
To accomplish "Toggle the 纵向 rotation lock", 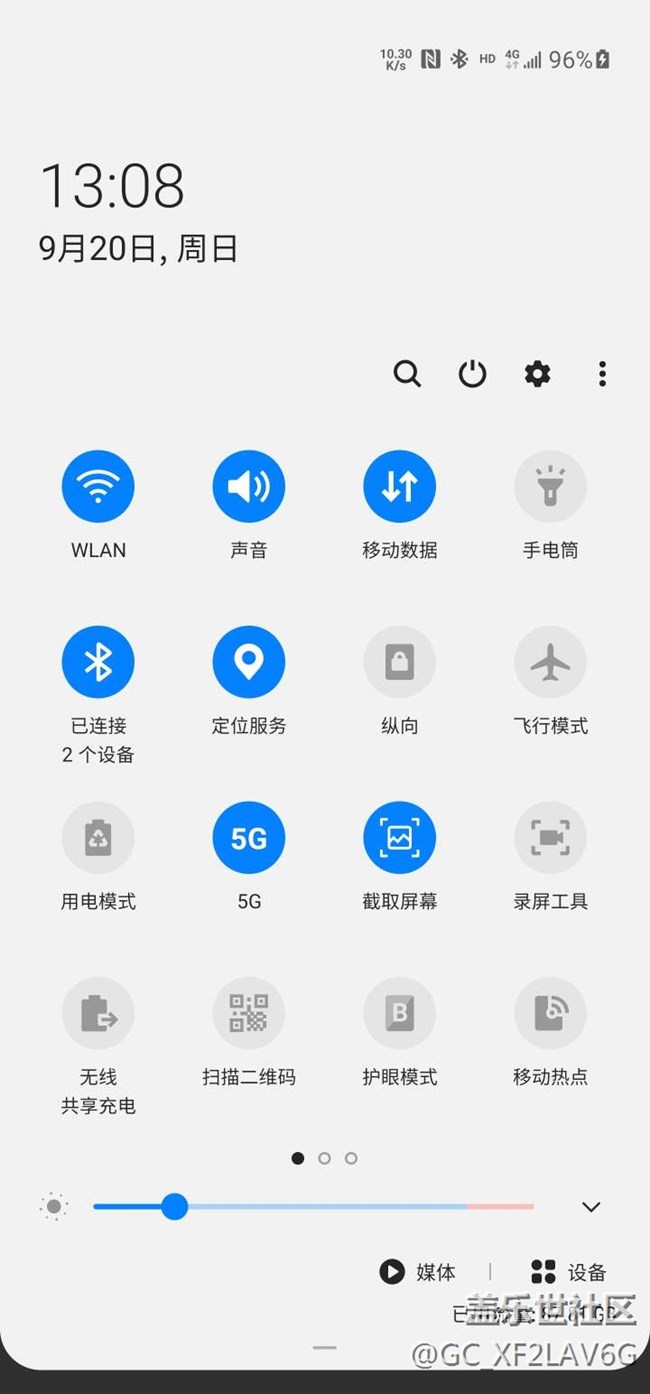I will [x=399, y=662].
